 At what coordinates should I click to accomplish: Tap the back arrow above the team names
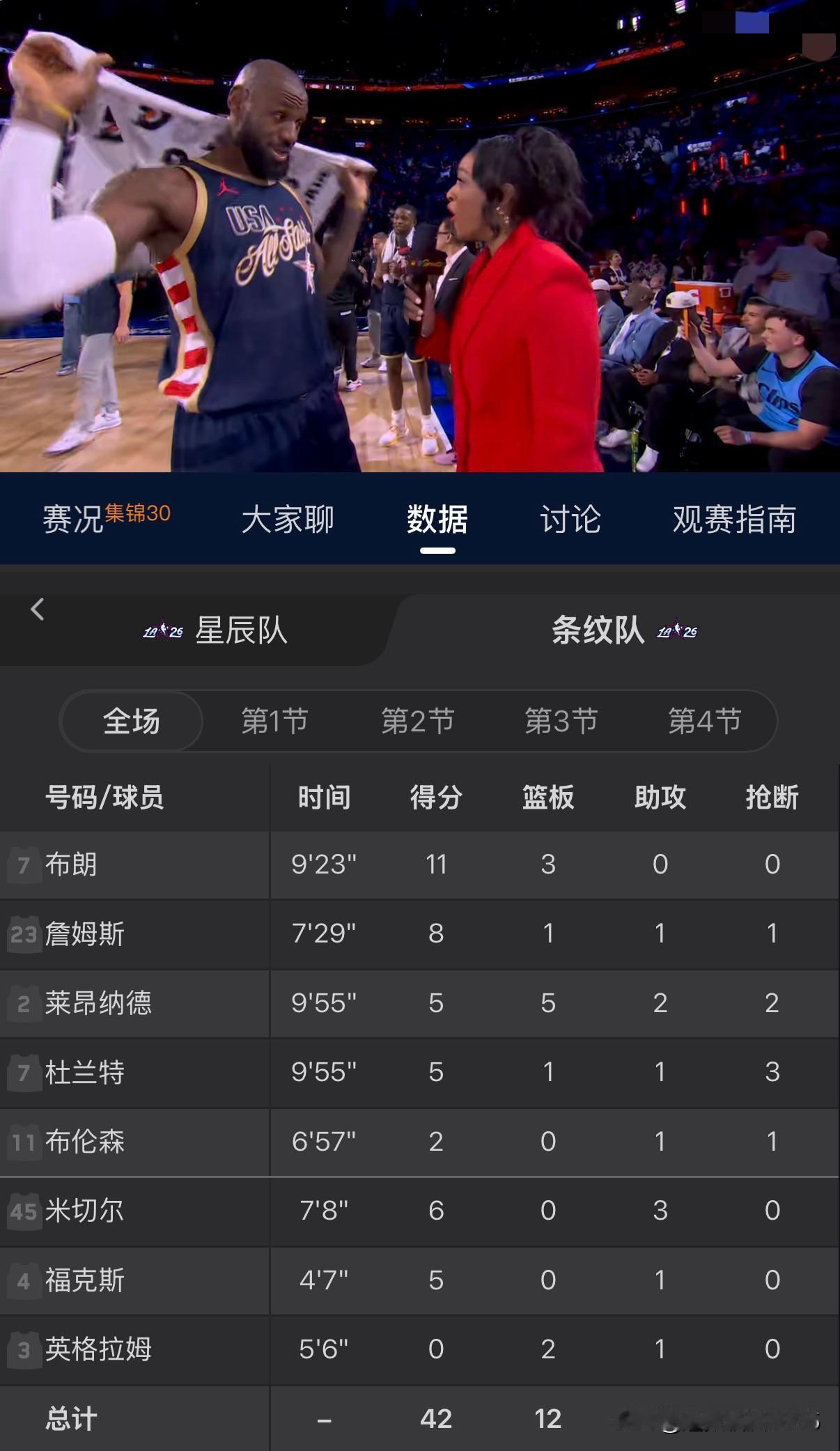point(36,608)
